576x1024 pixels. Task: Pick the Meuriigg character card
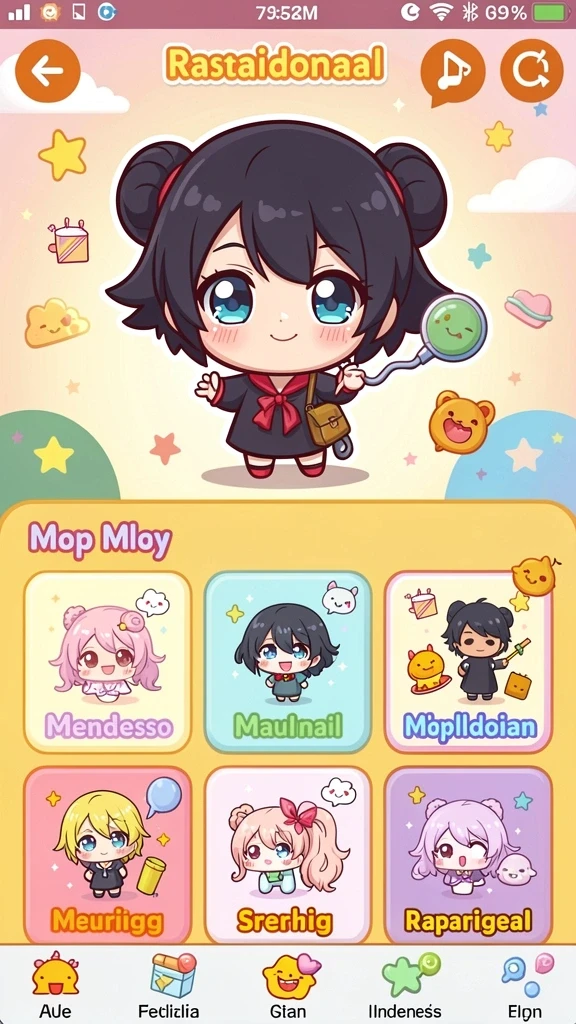coord(108,856)
